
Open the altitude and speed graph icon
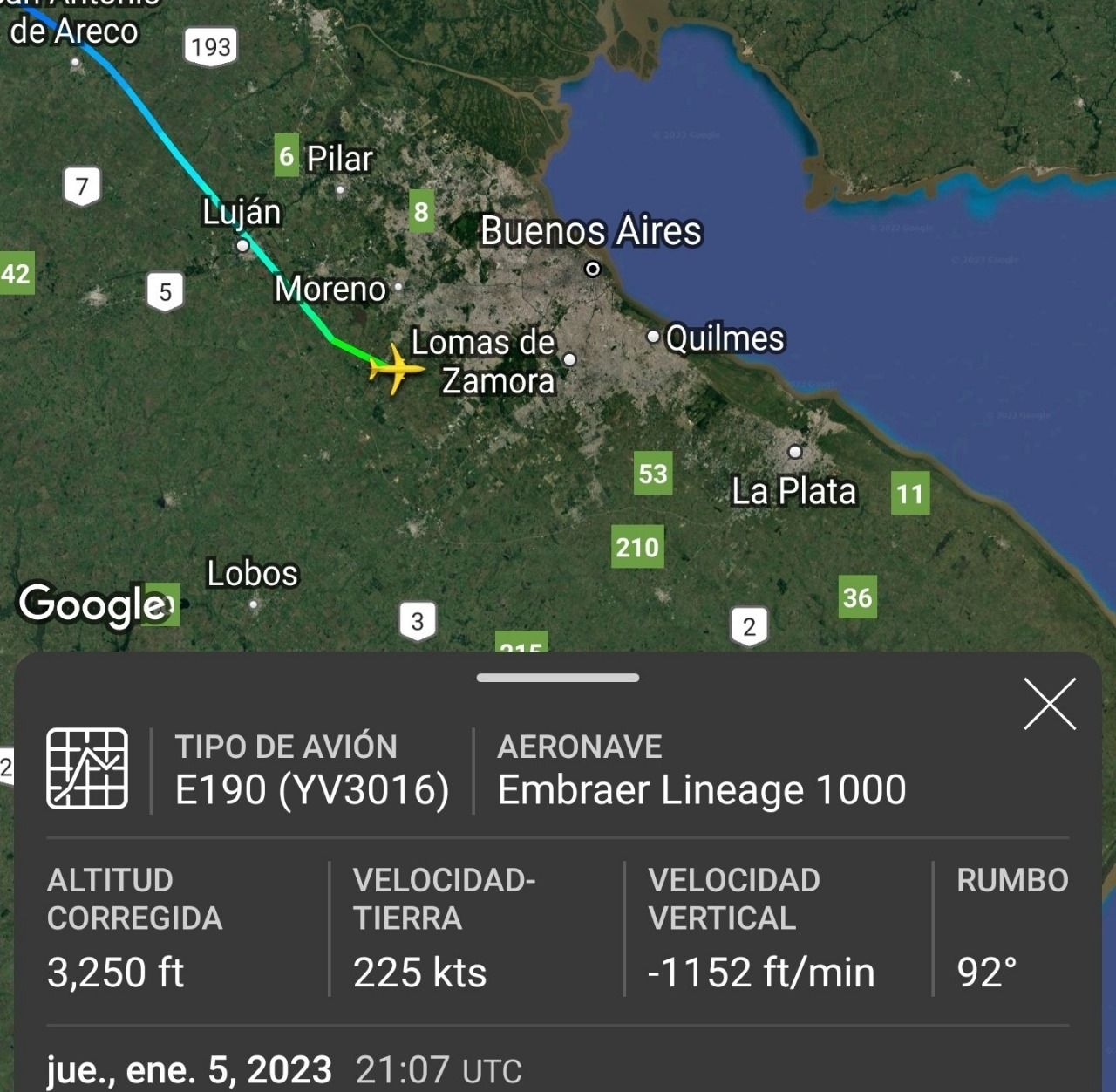point(87,768)
